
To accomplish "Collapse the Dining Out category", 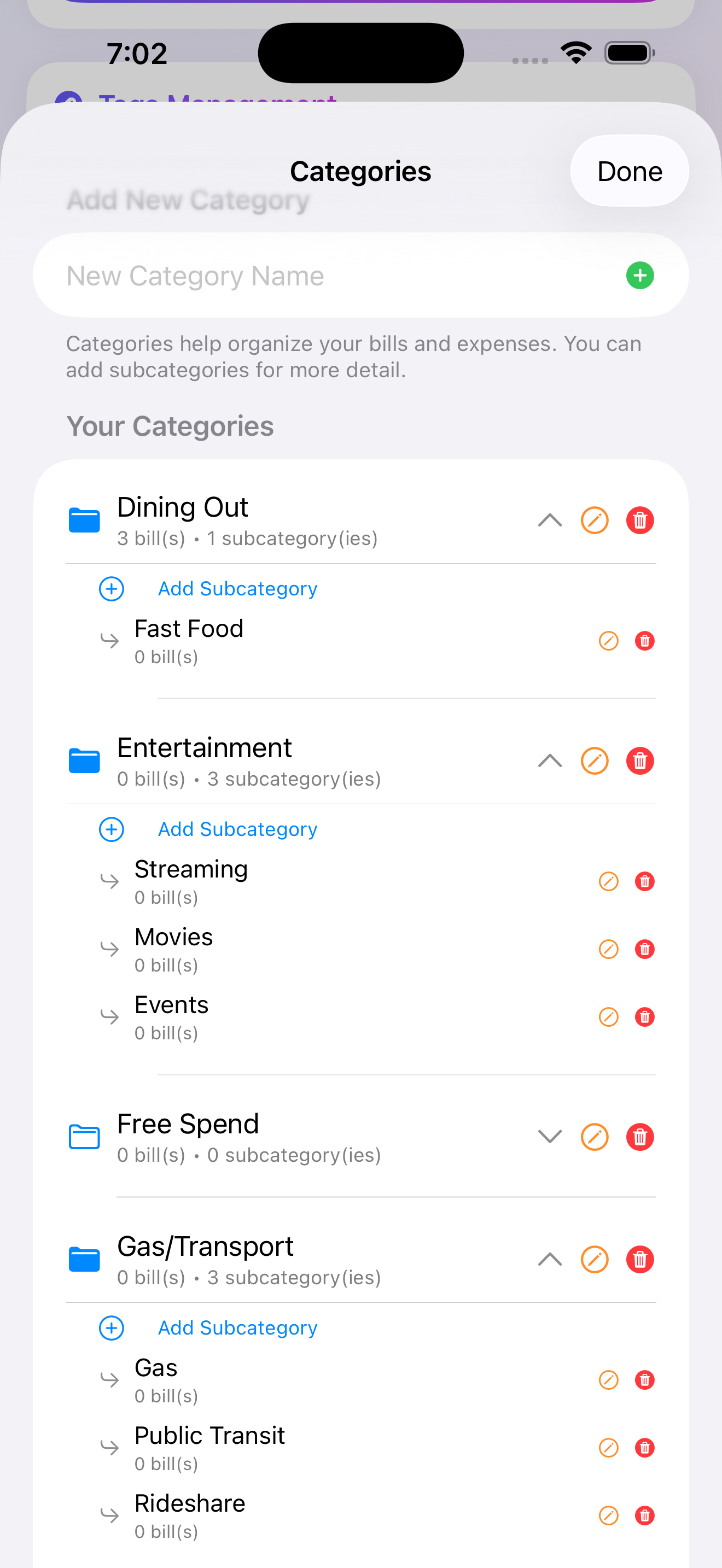I will pos(549,520).
